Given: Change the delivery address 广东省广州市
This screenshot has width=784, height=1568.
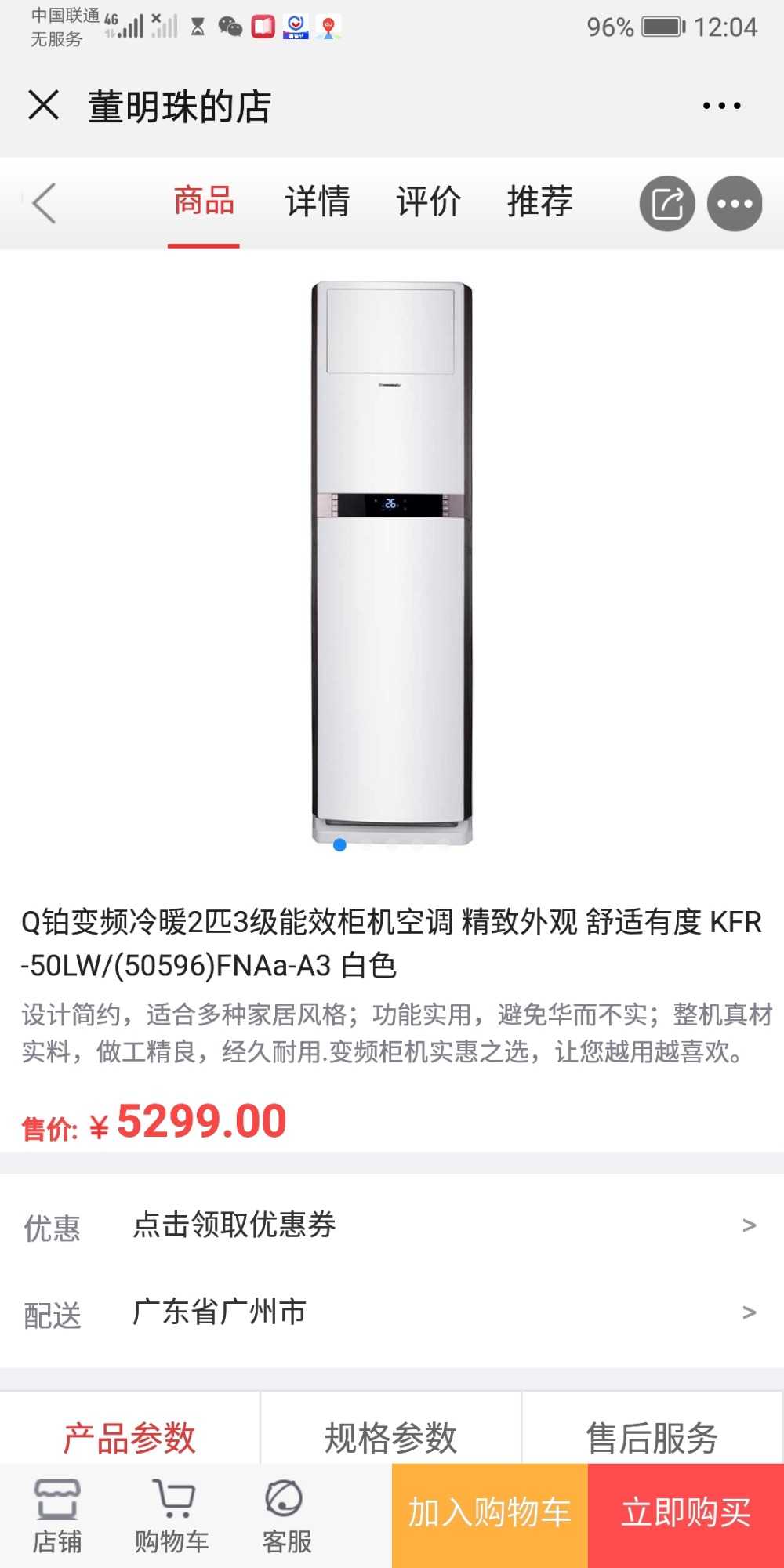Looking at the screenshot, I should (x=392, y=1312).
